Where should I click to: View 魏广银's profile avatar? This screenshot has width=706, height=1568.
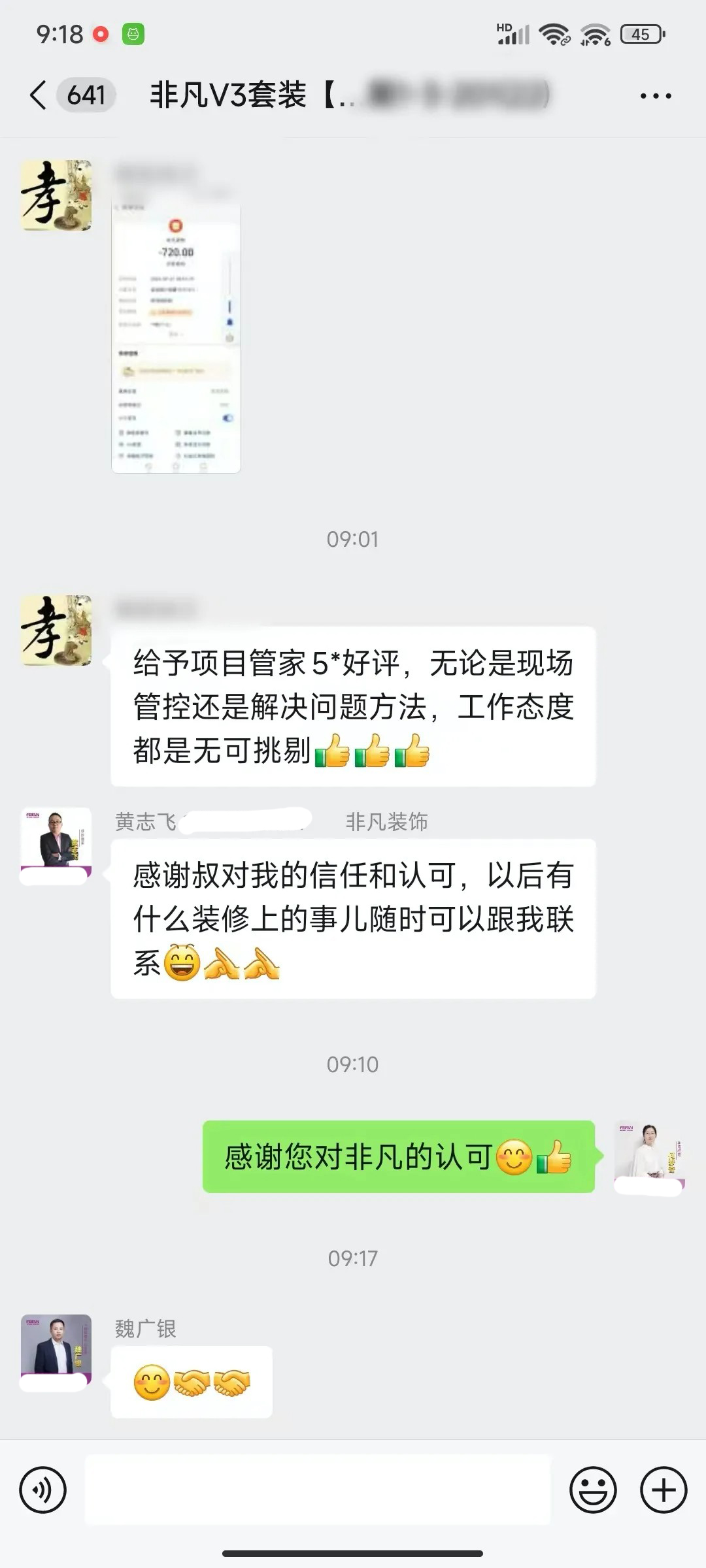56,1349
